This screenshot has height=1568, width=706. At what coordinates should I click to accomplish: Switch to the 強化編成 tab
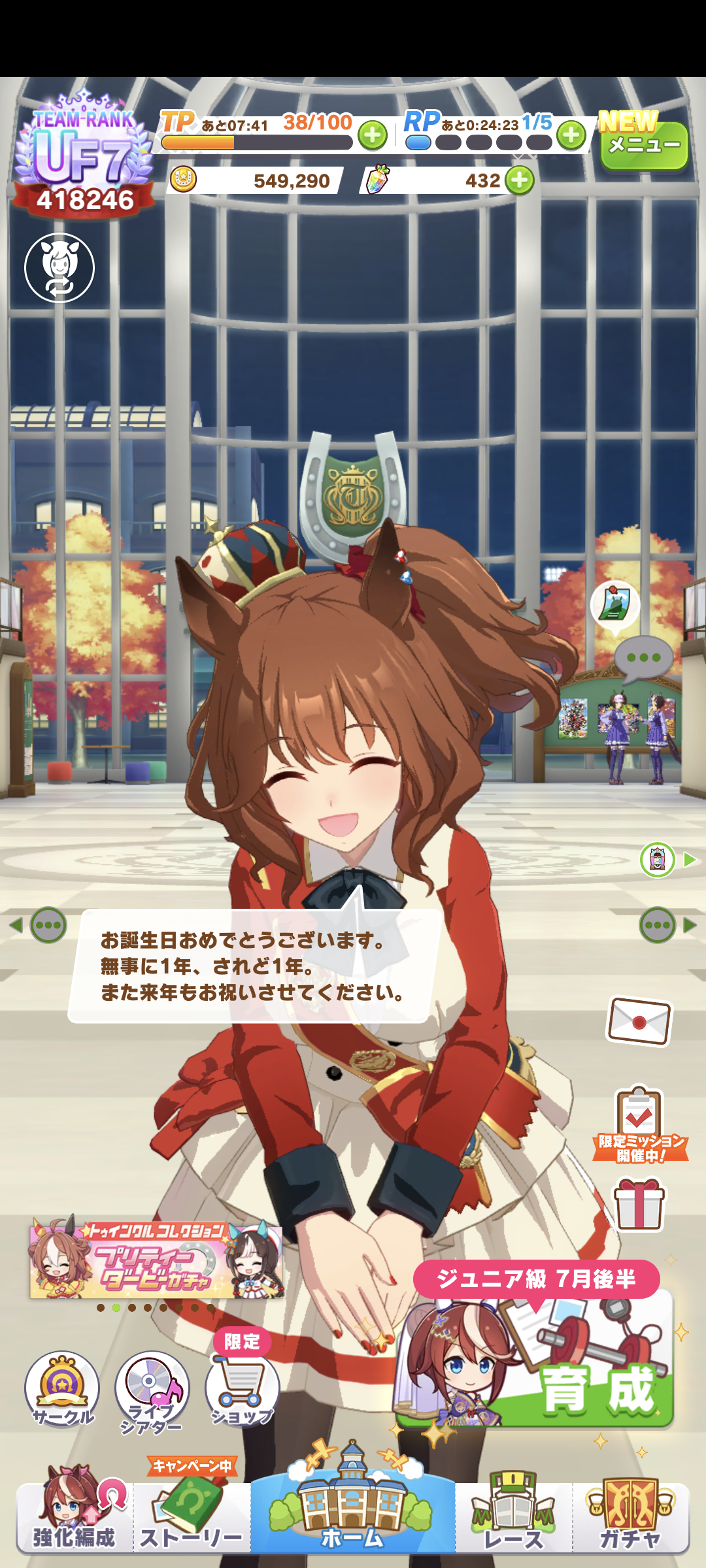point(74,1517)
